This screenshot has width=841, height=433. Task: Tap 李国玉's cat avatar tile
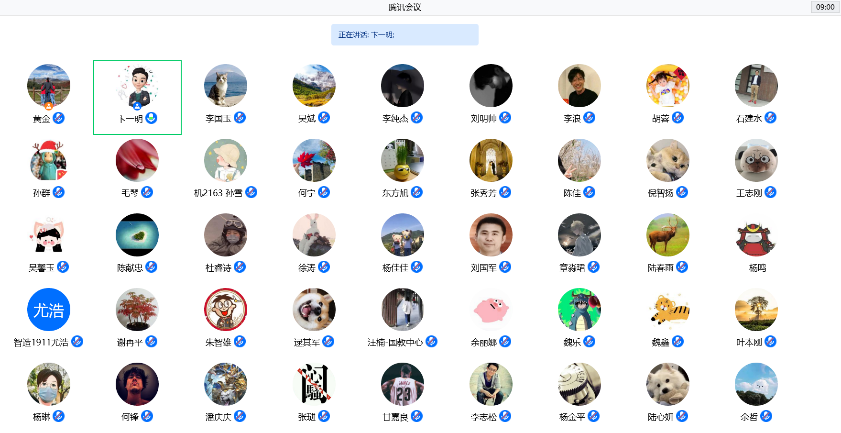(225, 86)
